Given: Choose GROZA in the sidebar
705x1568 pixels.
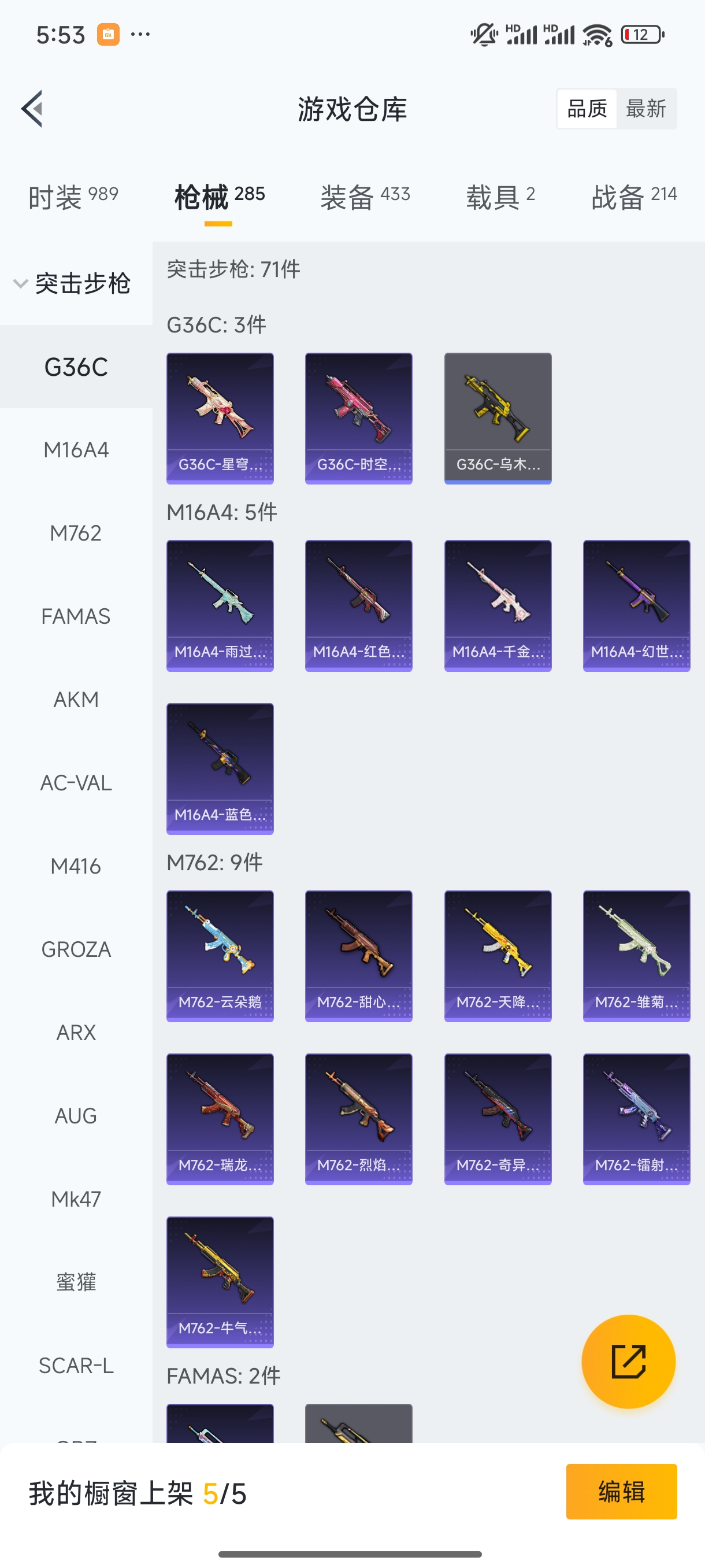Looking at the screenshot, I should (x=76, y=949).
